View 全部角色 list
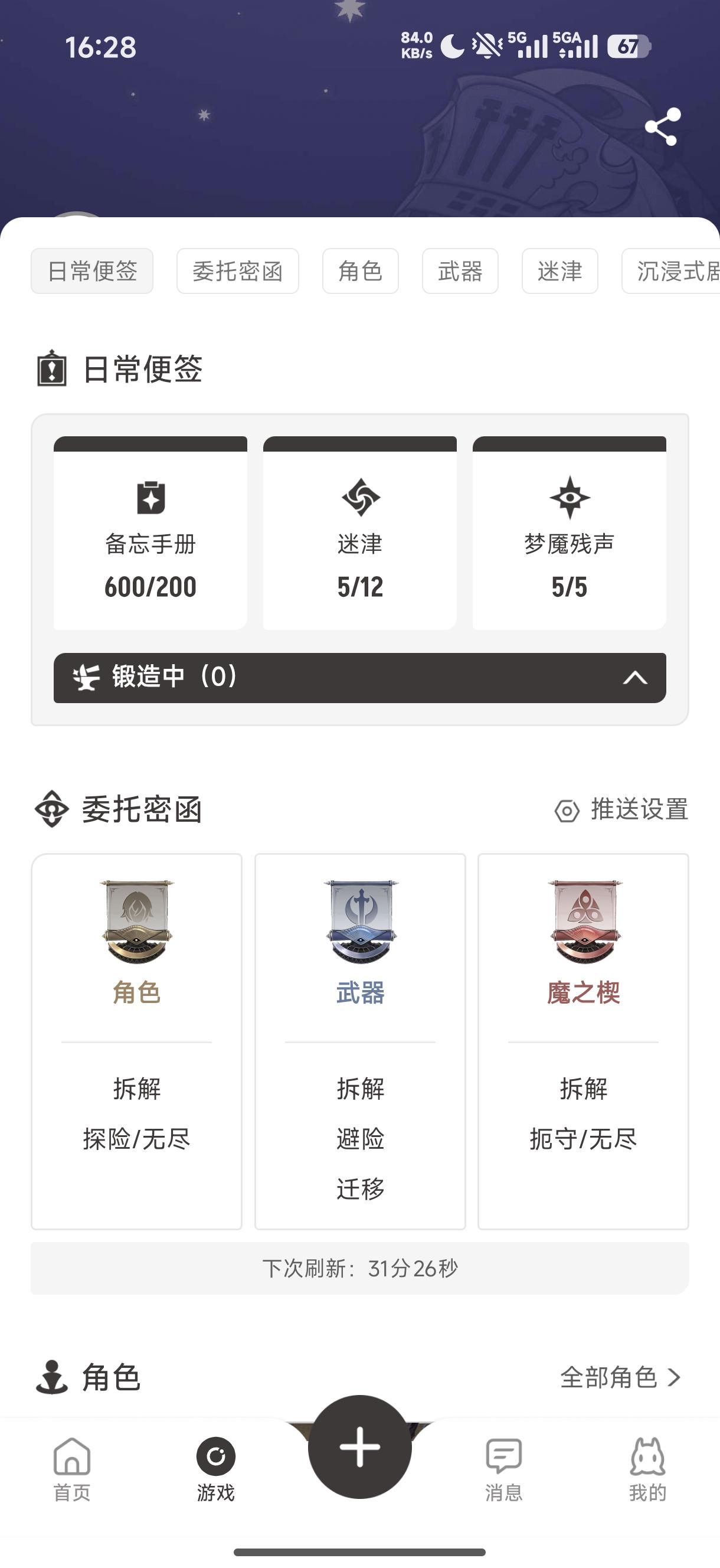The width and height of the screenshot is (720, 1568). click(x=620, y=1377)
